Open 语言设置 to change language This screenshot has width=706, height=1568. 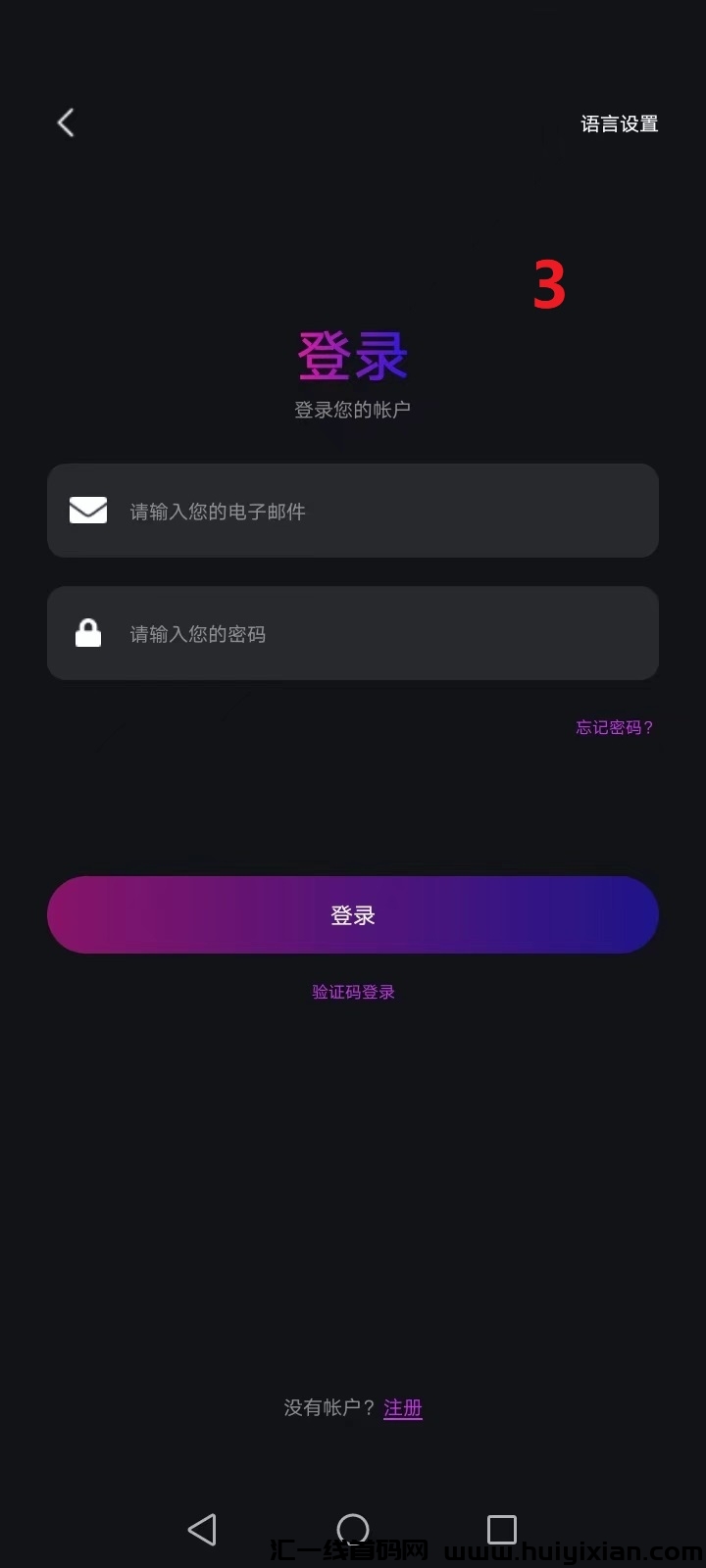pos(620,123)
